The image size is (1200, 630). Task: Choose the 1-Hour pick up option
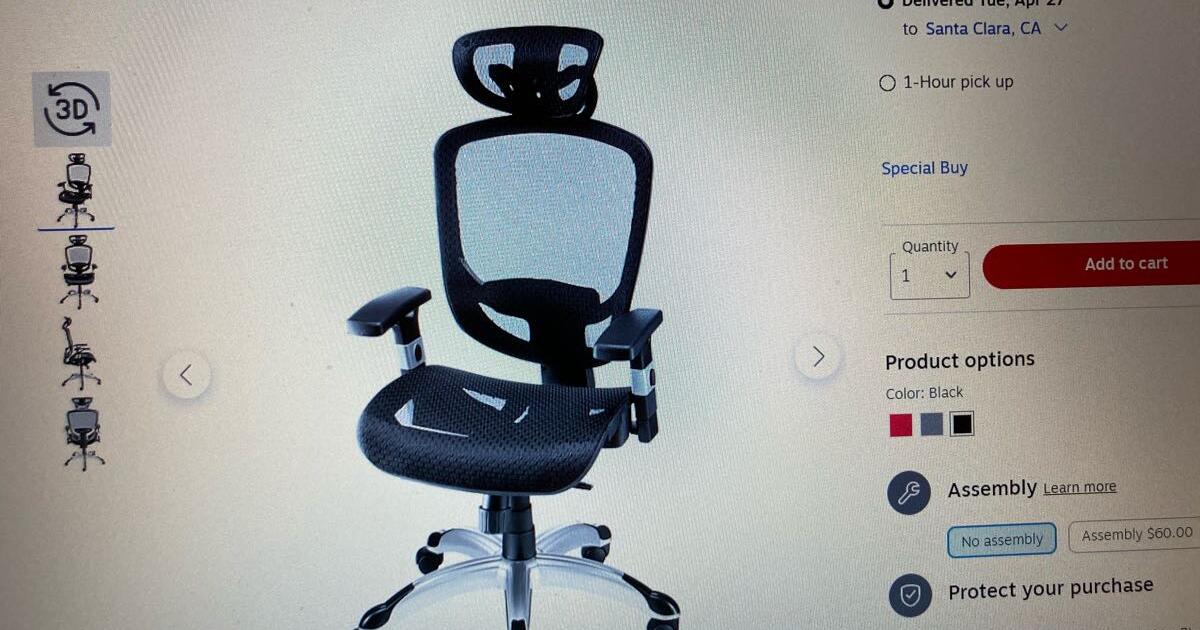(x=887, y=83)
